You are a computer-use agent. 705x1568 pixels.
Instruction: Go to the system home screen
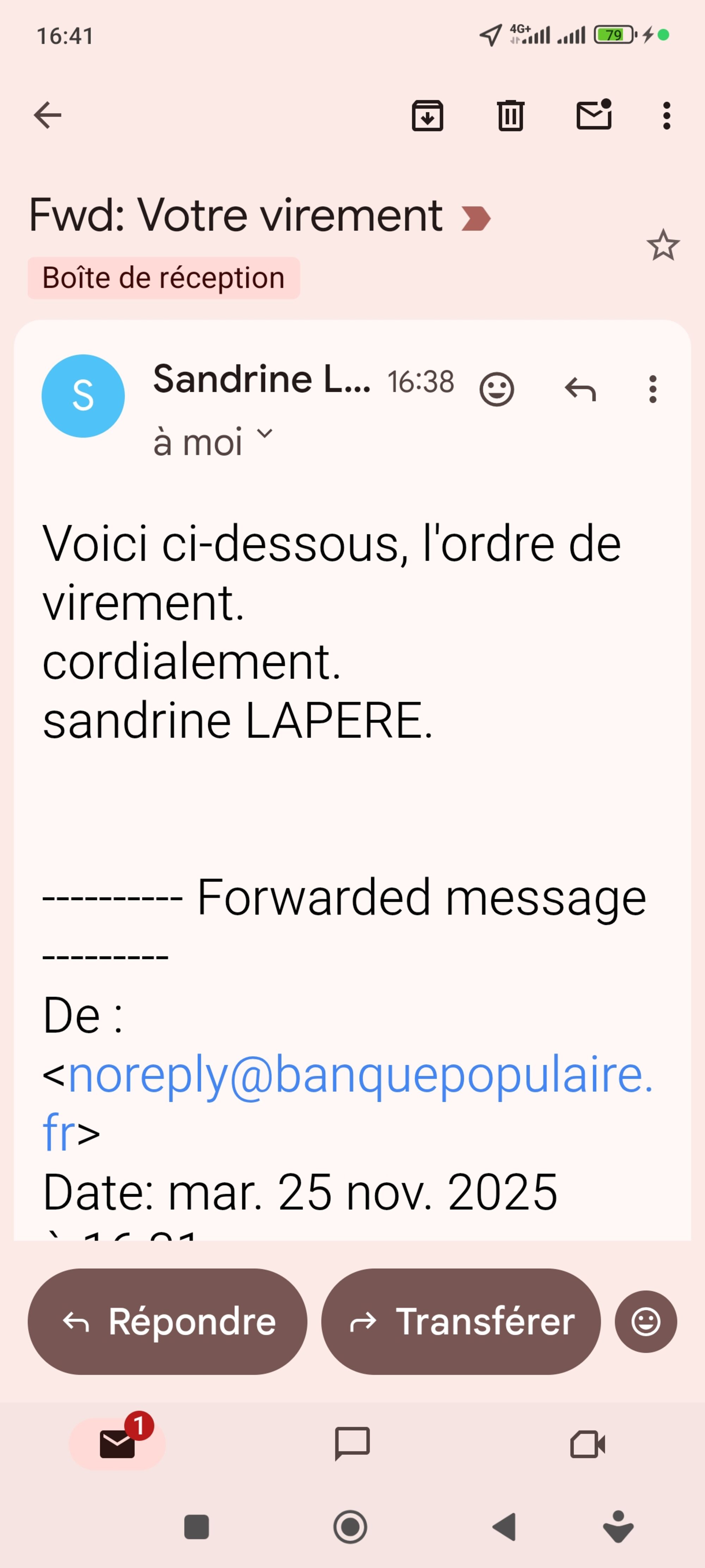coord(350,1527)
